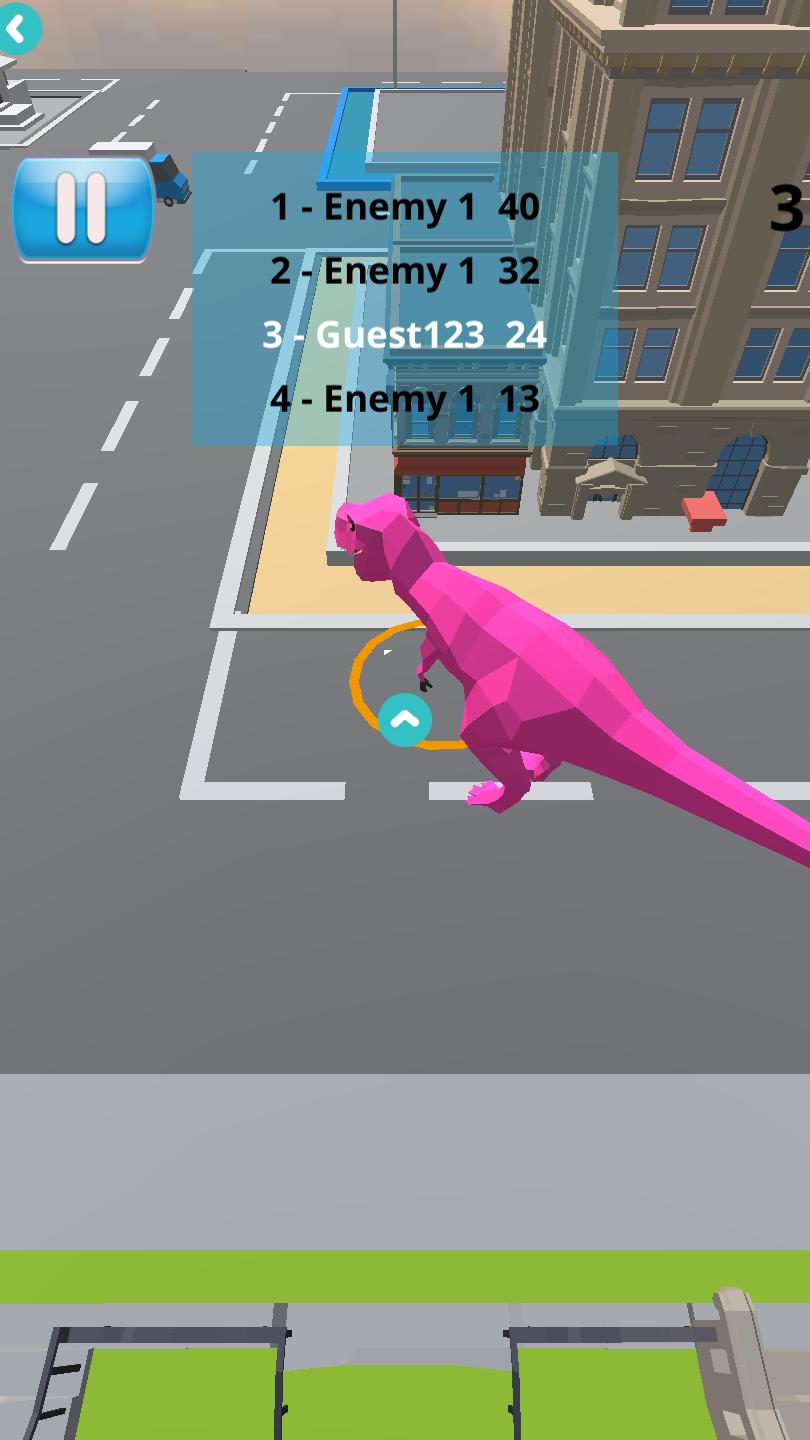Go back using the top-left arrow
Viewport: 810px width, 1440px height.
(17, 28)
